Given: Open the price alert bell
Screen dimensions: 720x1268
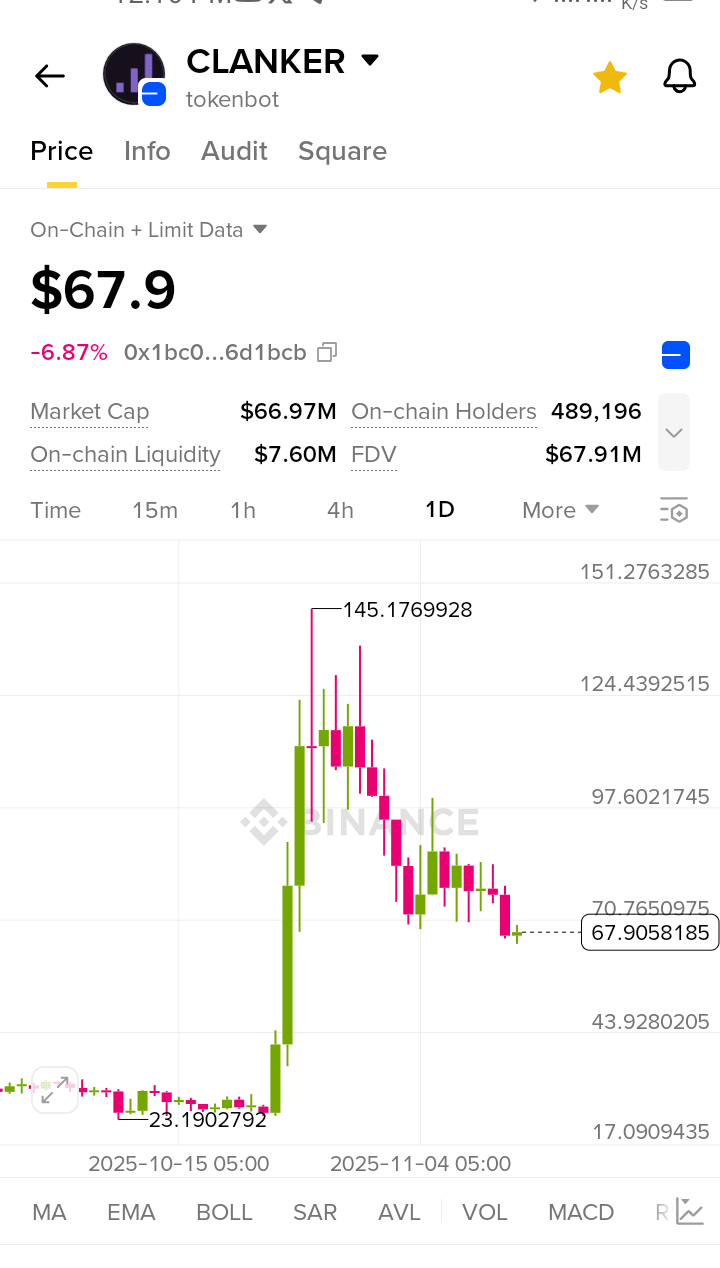Looking at the screenshot, I should 679,77.
